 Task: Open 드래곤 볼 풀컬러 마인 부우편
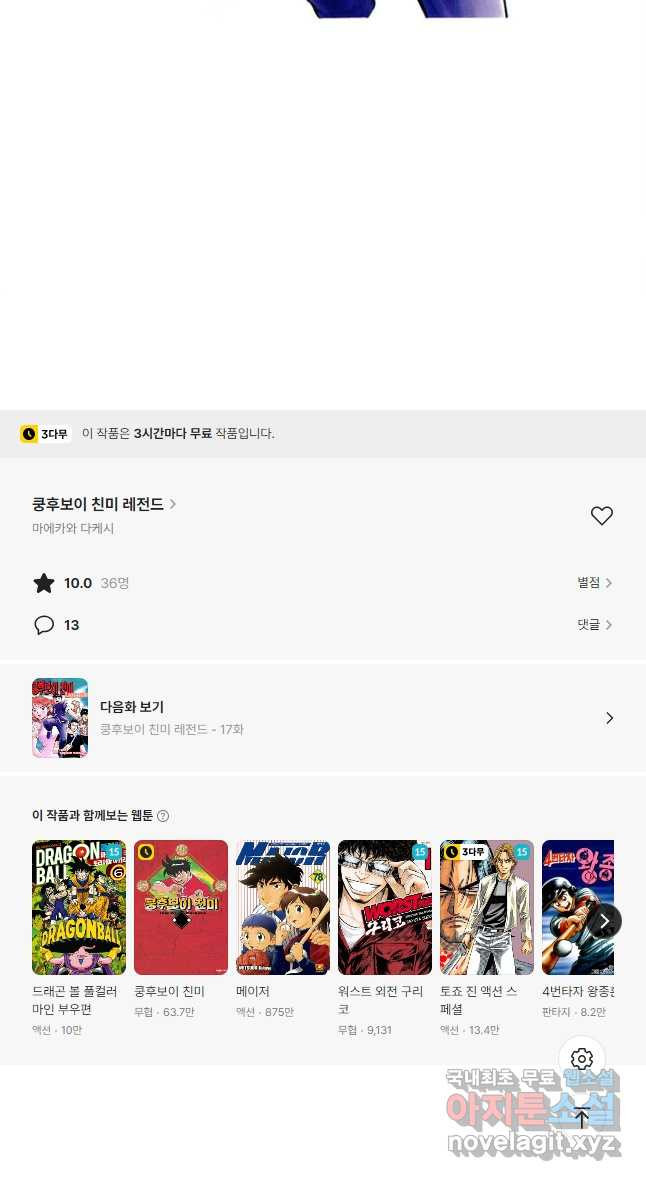pos(79,907)
